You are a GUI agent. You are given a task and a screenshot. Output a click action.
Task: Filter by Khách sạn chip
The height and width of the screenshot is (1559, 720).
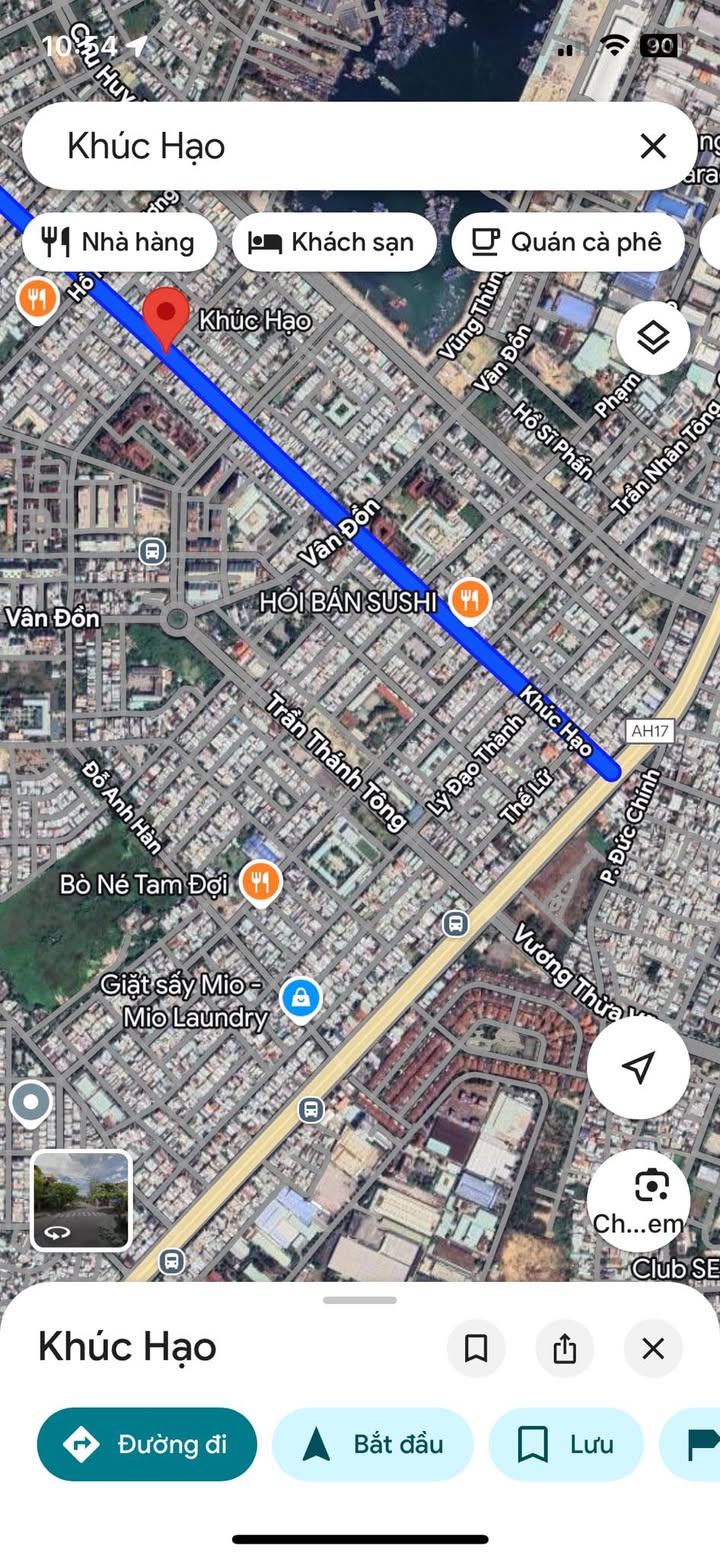[334, 242]
